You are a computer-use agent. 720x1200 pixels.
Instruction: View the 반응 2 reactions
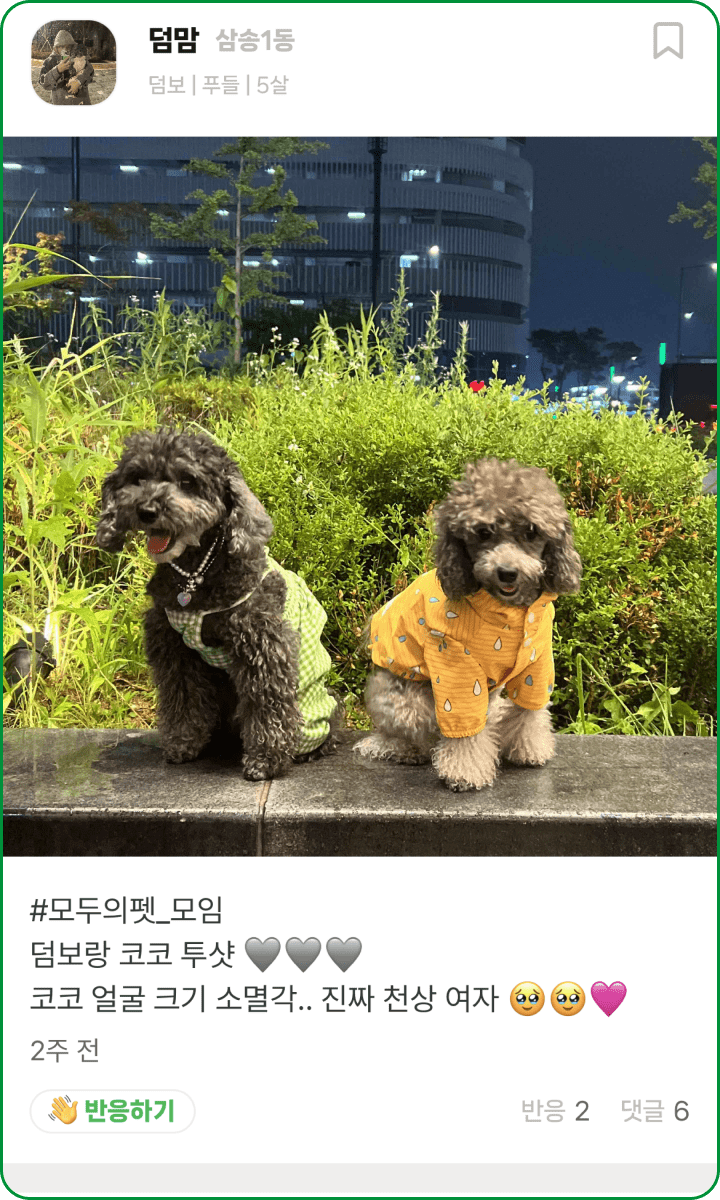pyautogui.click(x=554, y=1110)
